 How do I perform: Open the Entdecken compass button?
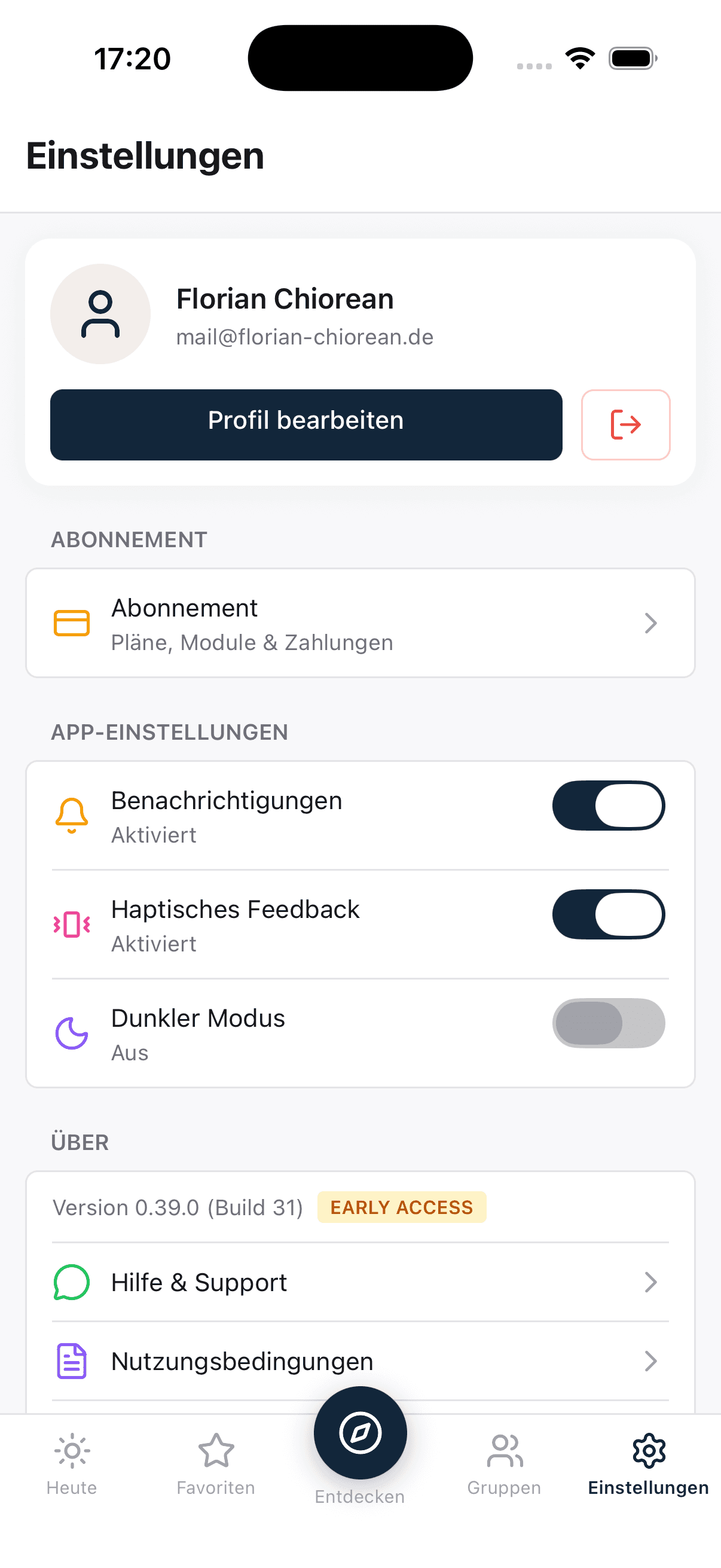click(x=360, y=1433)
